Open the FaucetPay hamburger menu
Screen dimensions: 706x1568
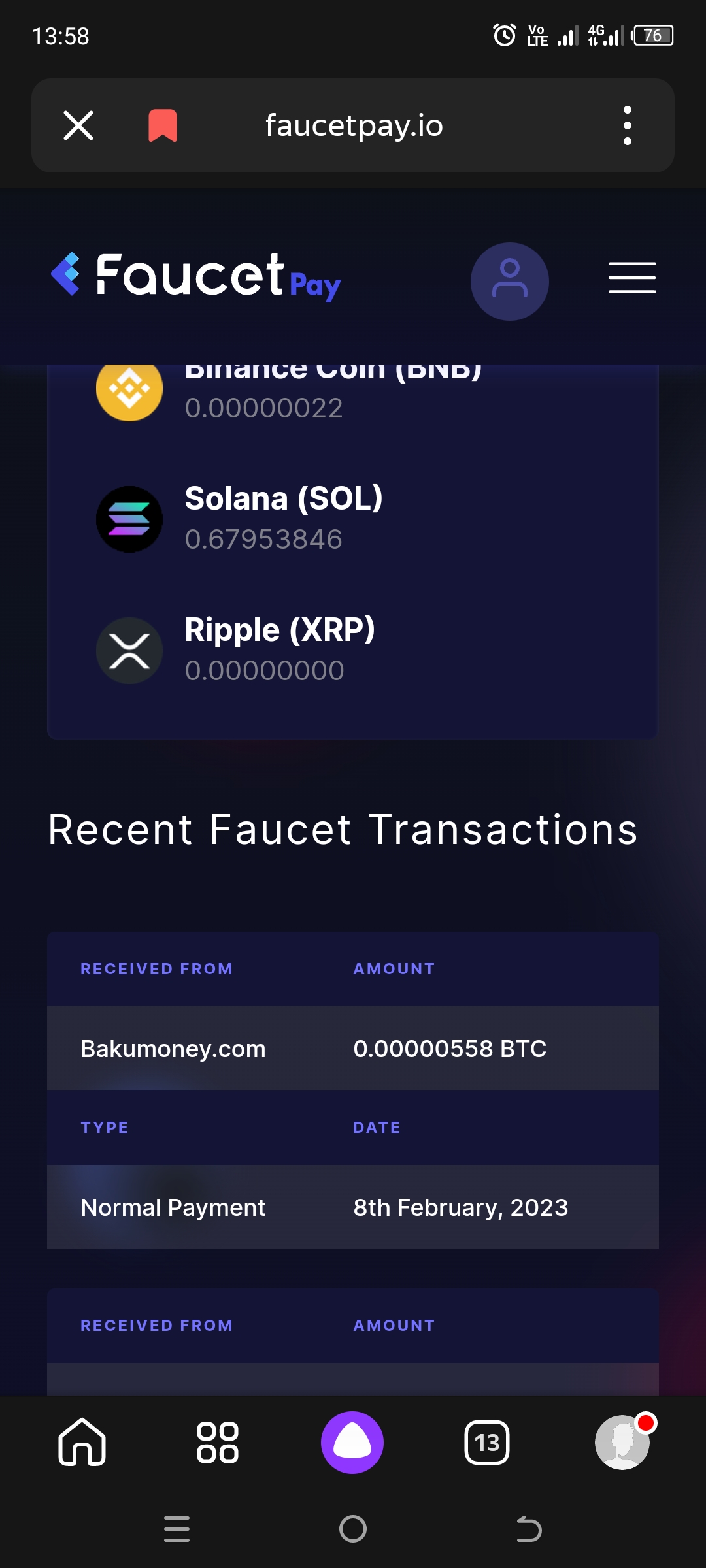[632, 278]
